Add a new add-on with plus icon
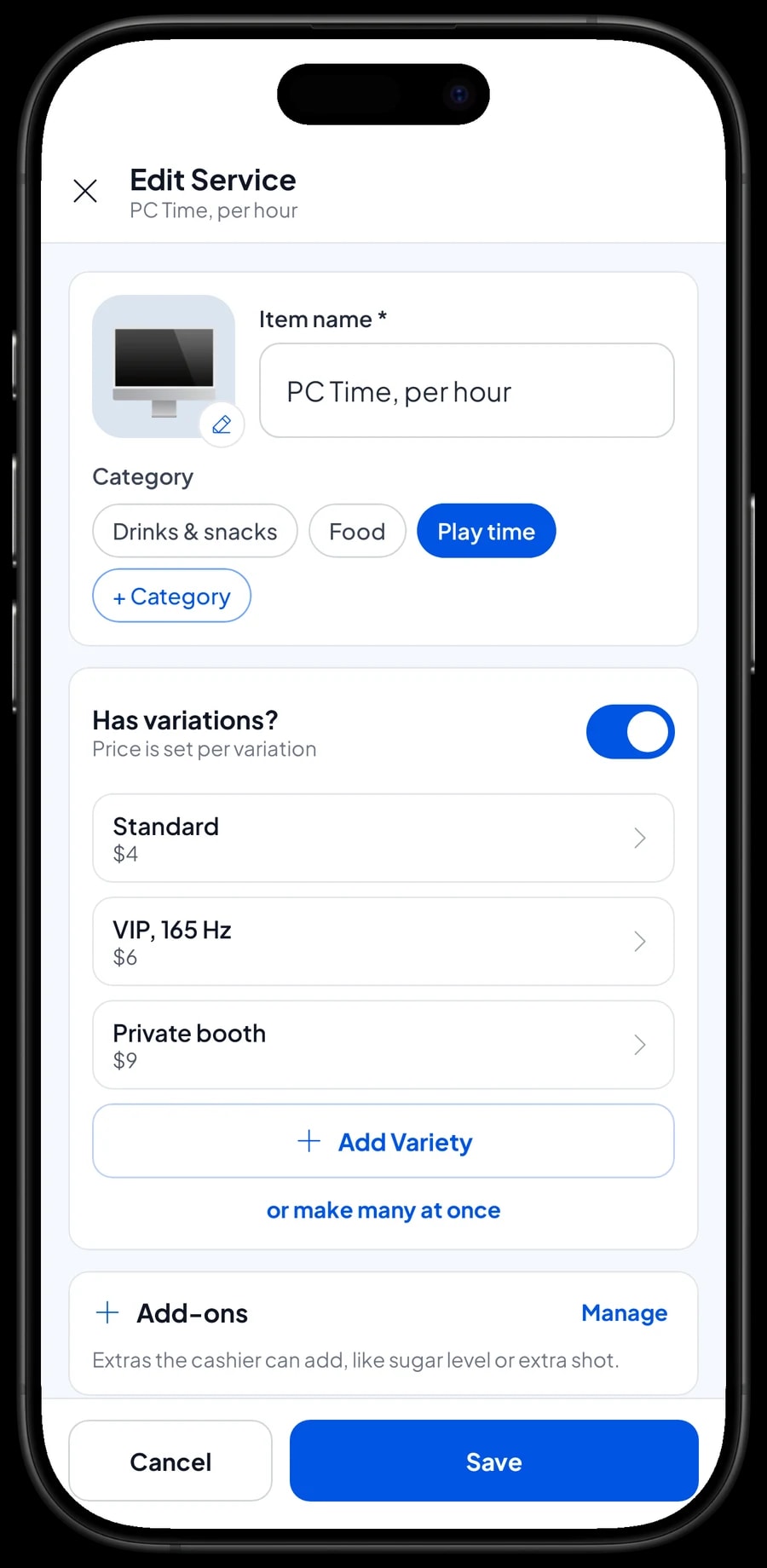The width and height of the screenshot is (767, 1568). tap(107, 1312)
